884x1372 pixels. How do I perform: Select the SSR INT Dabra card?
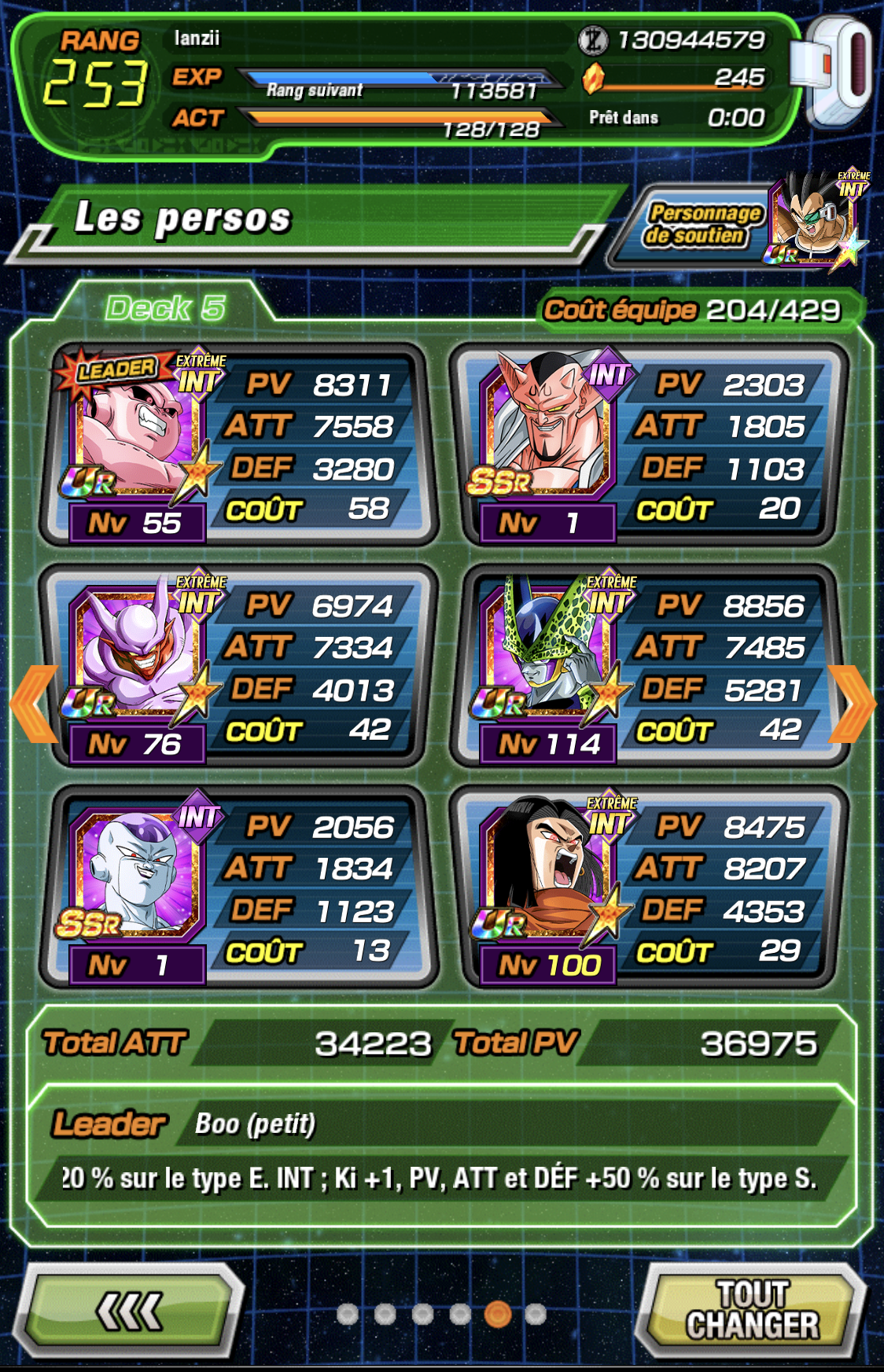(649, 445)
